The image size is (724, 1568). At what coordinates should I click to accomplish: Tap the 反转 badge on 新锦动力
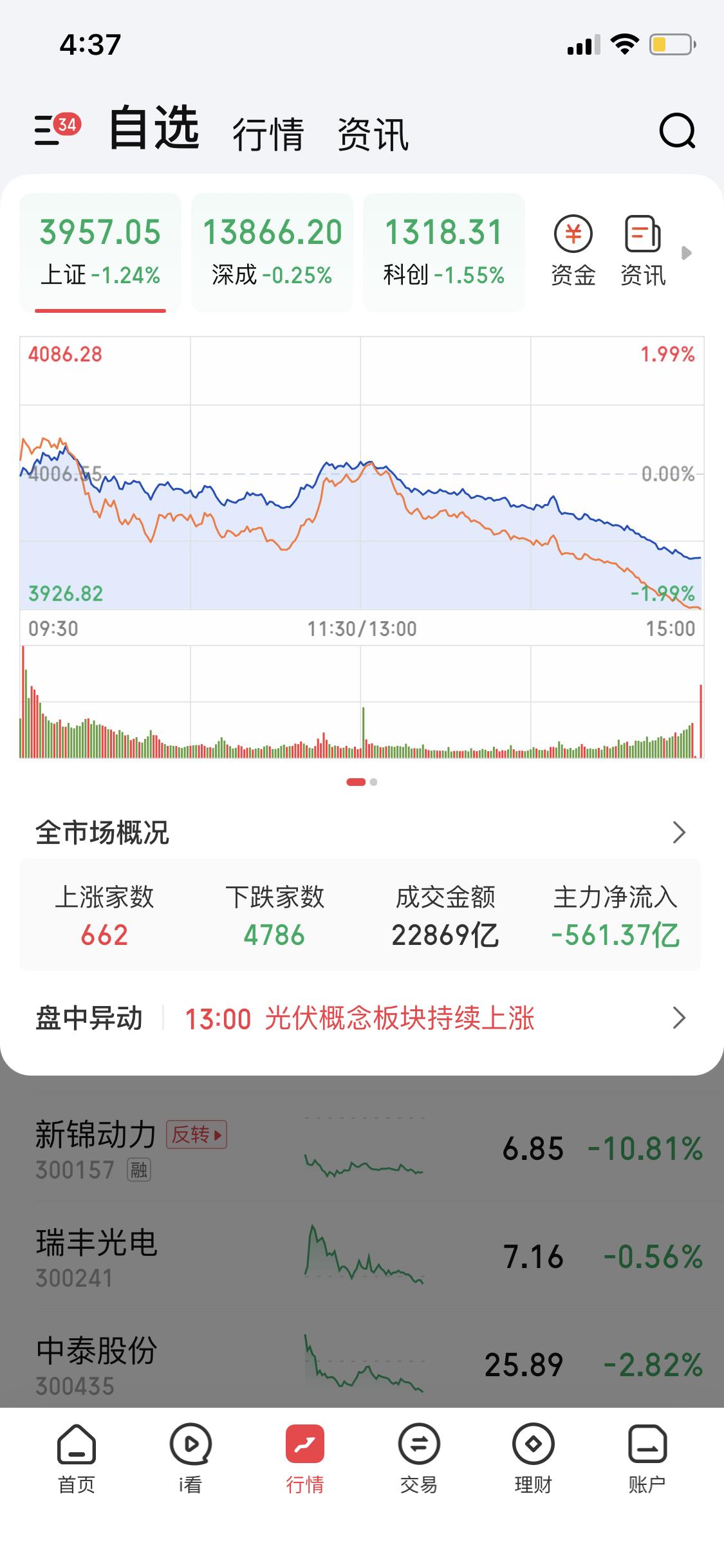pyautogui.click(x=196, y=1135)
